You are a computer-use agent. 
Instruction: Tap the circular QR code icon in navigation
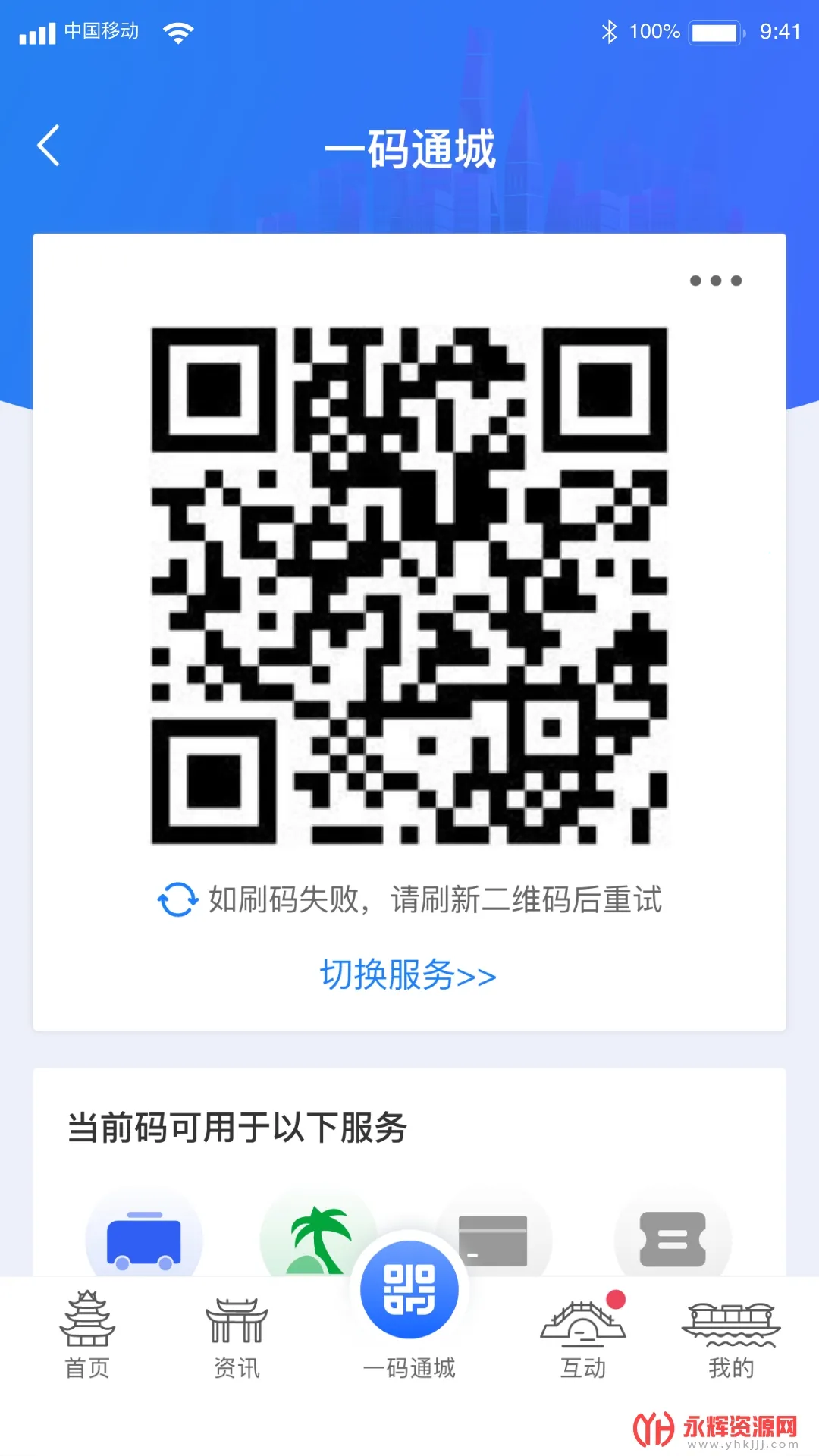409,1288
